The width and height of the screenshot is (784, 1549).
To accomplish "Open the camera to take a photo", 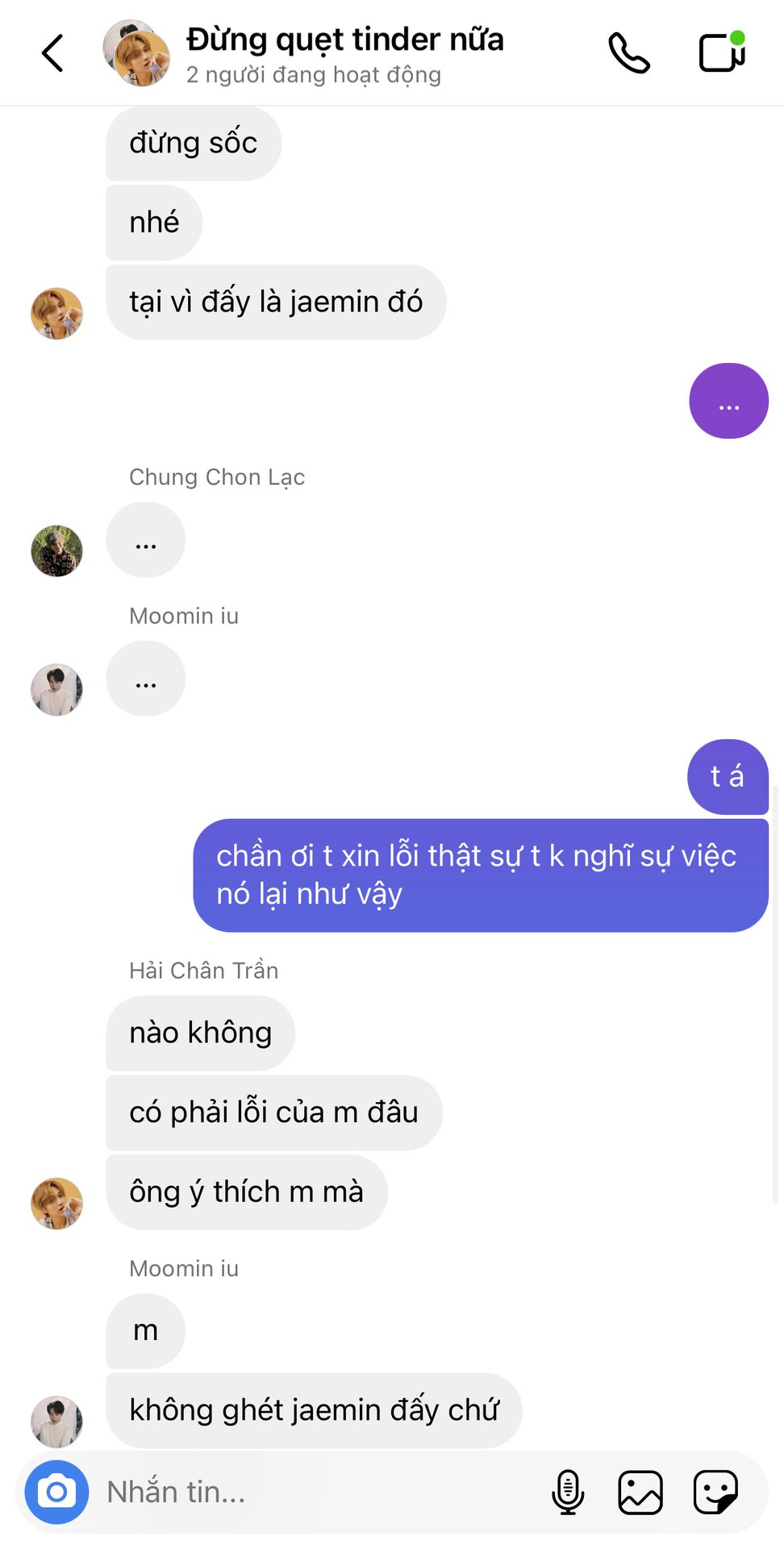I will pos(56,1492).
